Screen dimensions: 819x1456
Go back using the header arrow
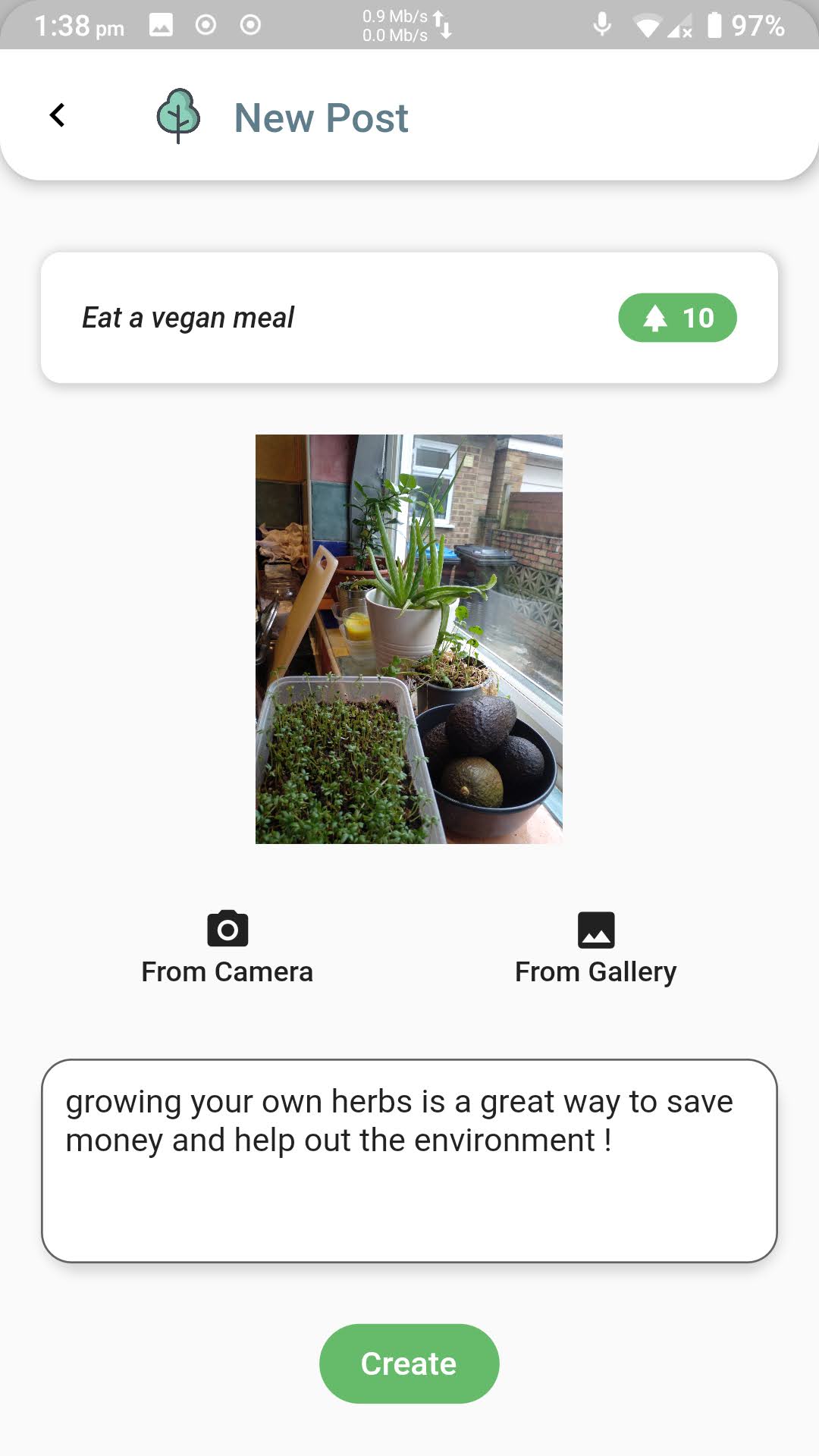point(58,115)
